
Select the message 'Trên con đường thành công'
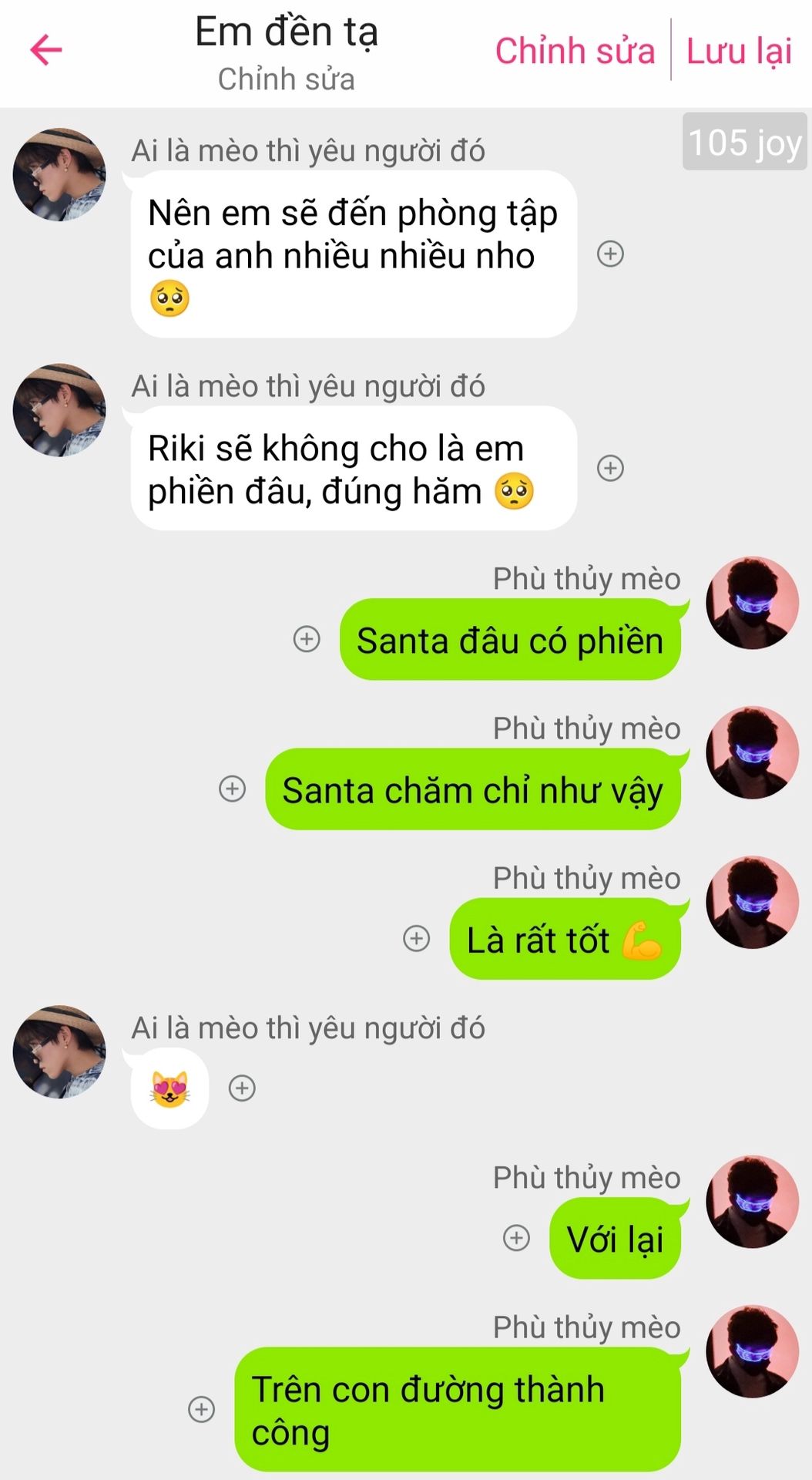[x=457, y=1409]
